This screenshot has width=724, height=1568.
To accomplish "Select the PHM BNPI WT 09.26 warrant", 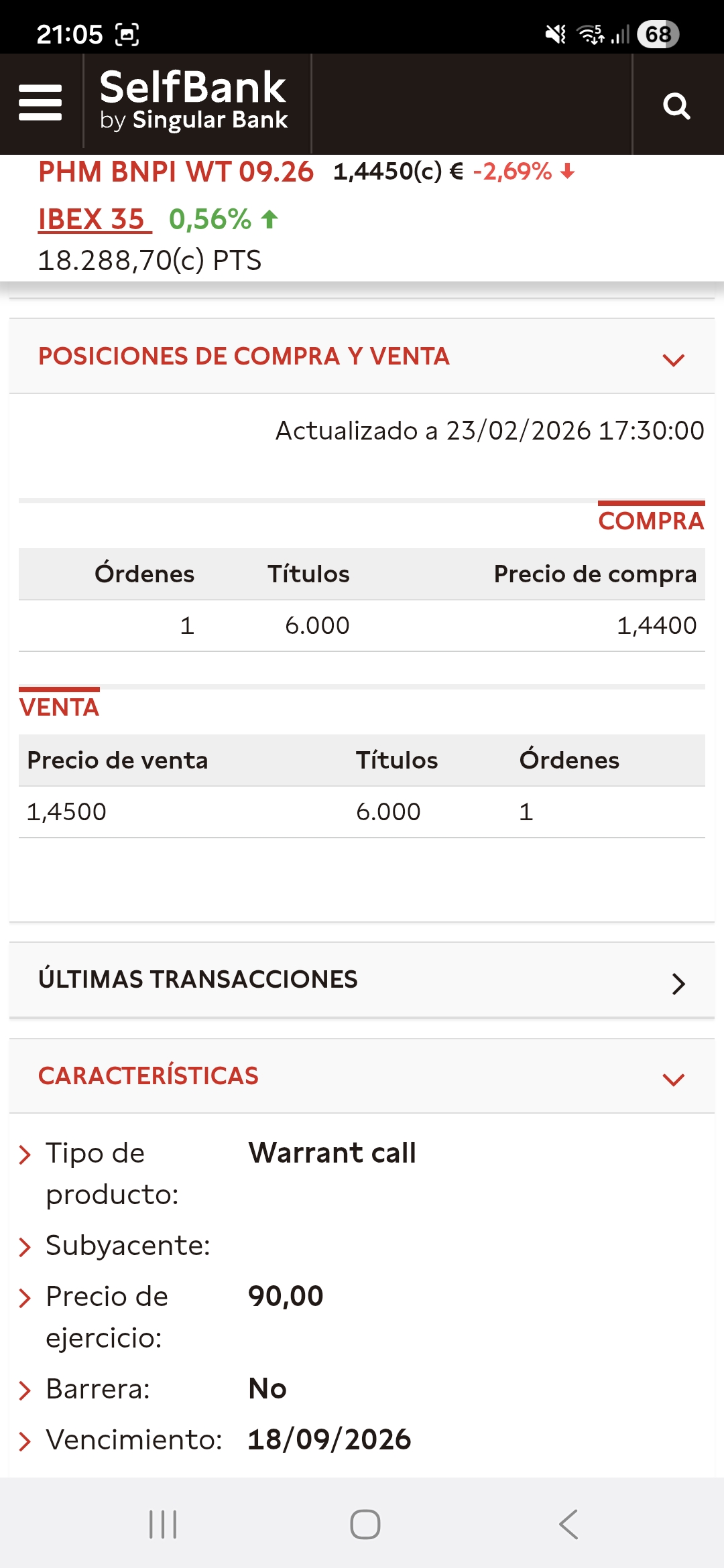I will [176, 172].
